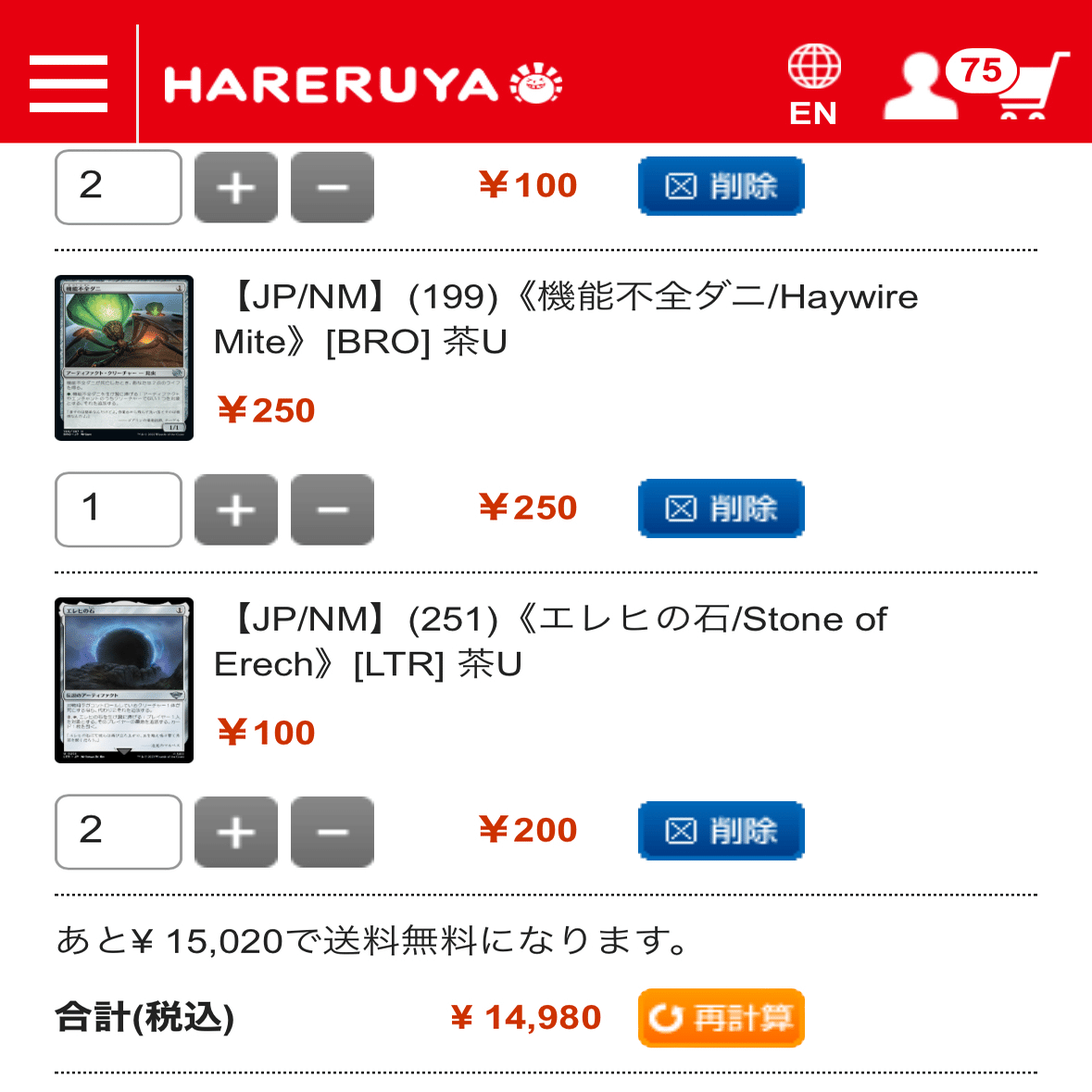1092x1092 pixels.
Task: Open the user account icon
Action: (x=918, y=87)
